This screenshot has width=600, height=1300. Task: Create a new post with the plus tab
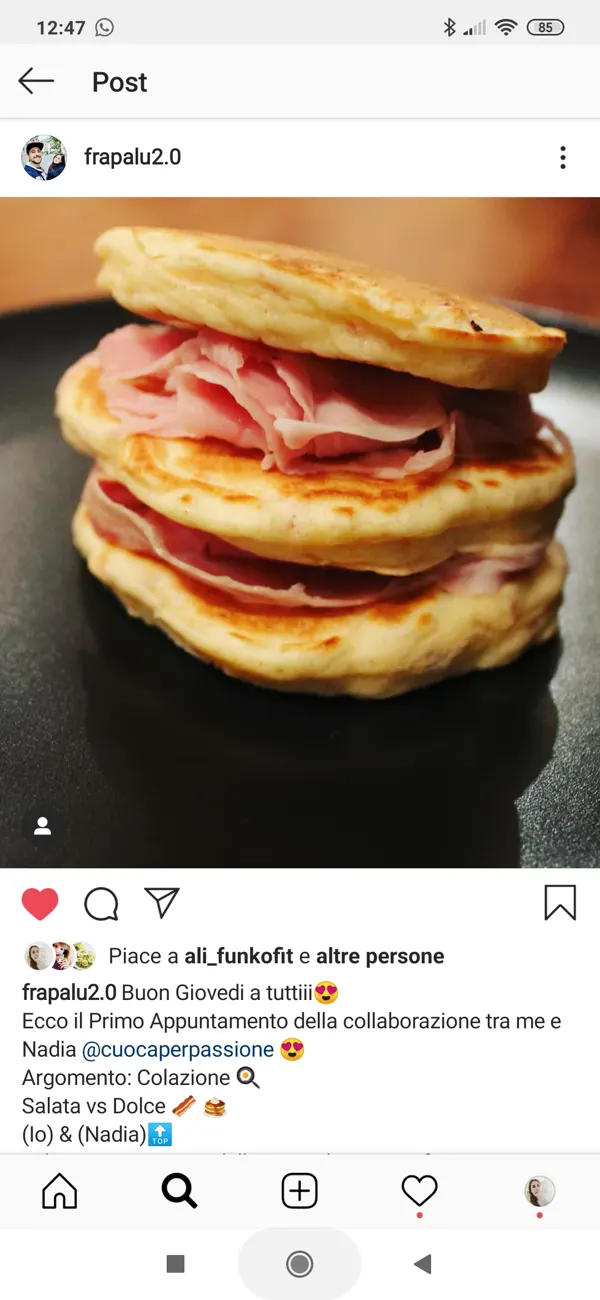[x=300, y=1191]
